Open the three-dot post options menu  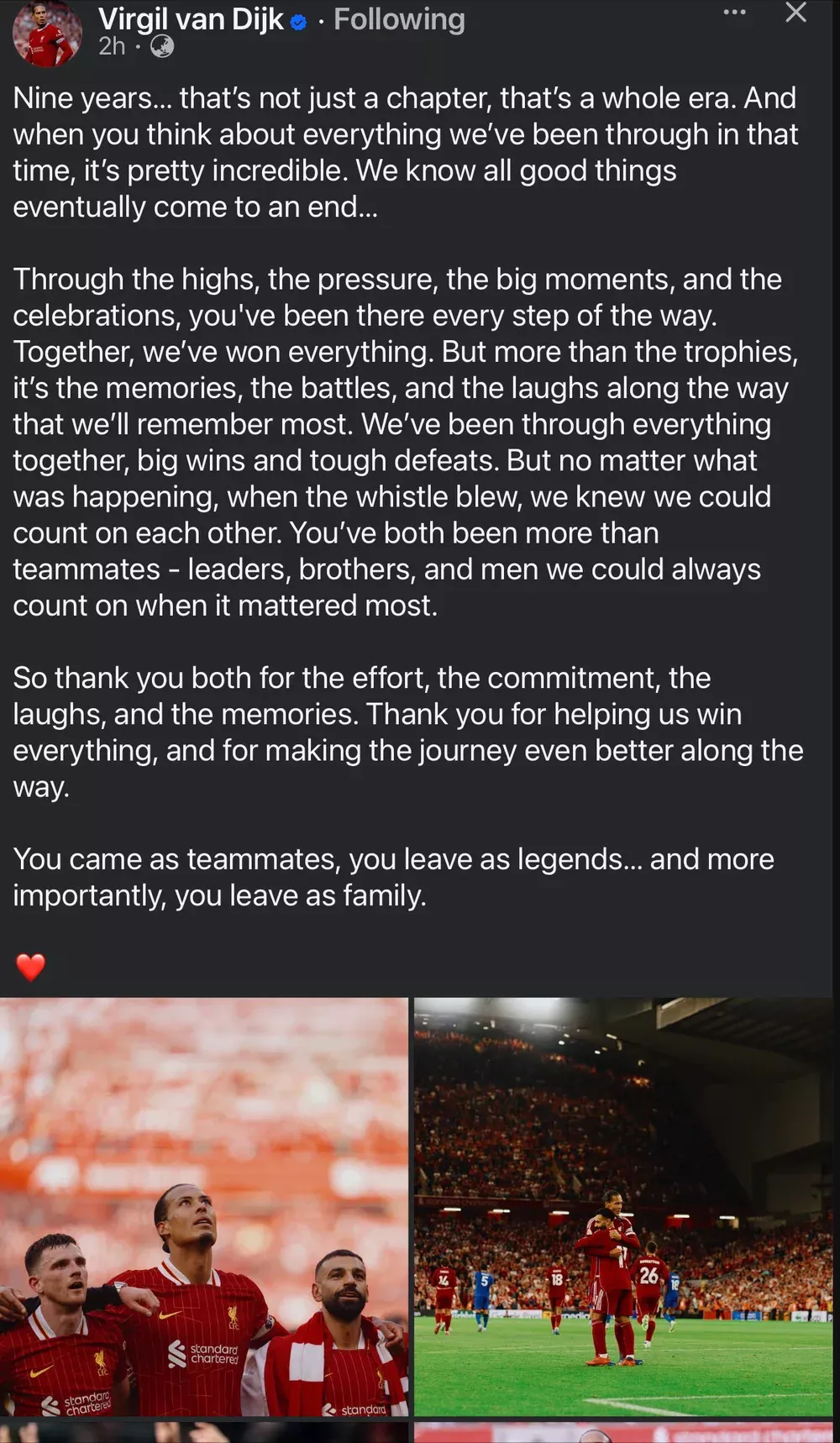pyautogui.click(x=734, y=13)
